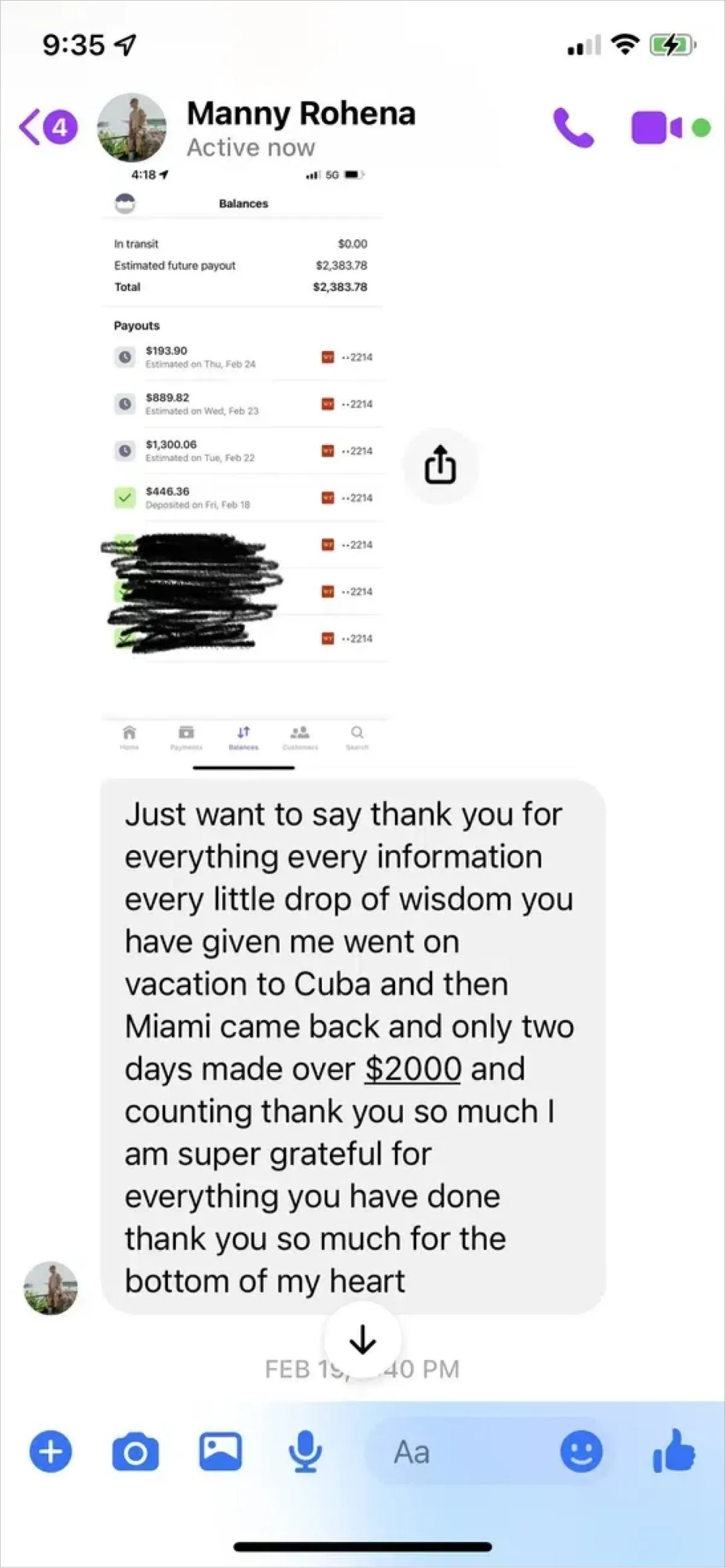Share the Balances screenshot image

click(440, 466)
